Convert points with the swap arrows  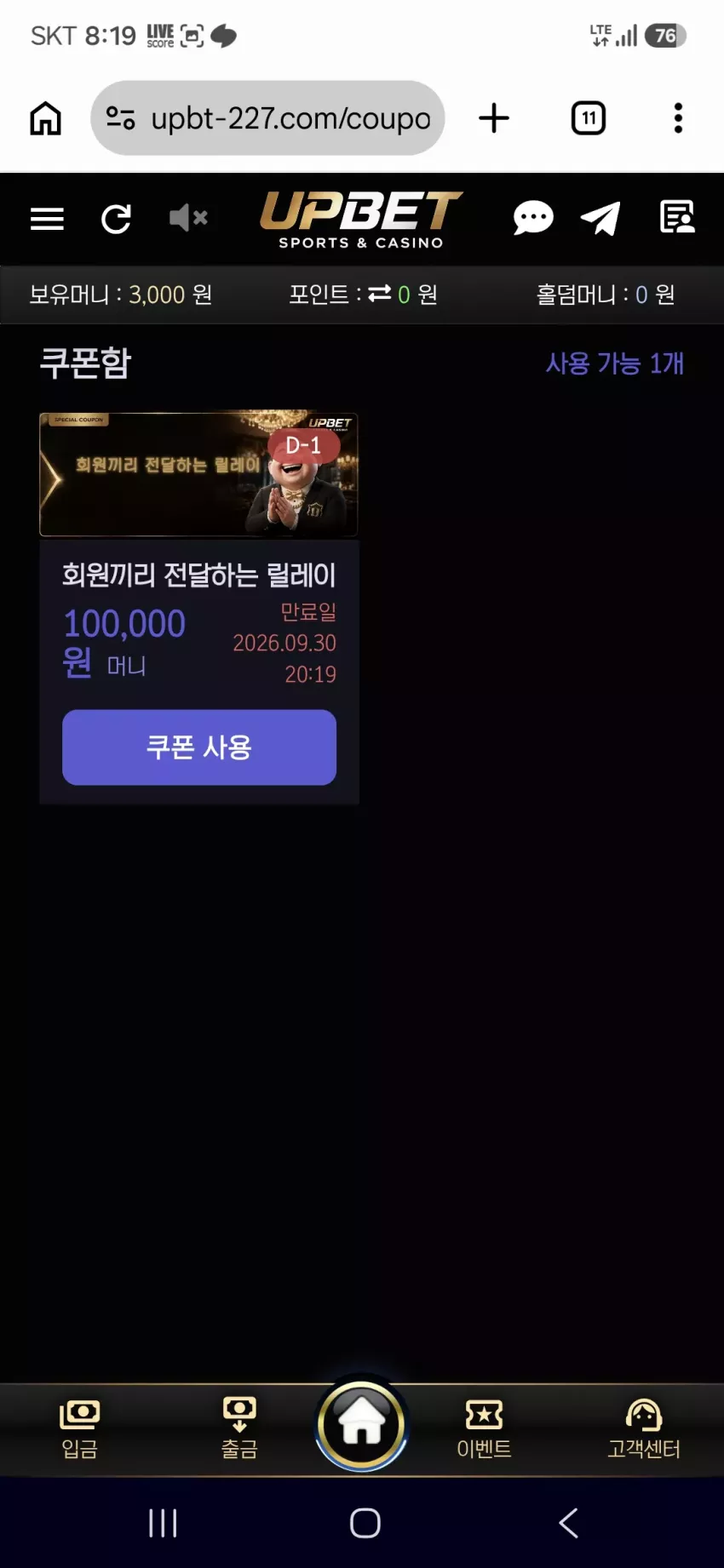coord(380,293)
